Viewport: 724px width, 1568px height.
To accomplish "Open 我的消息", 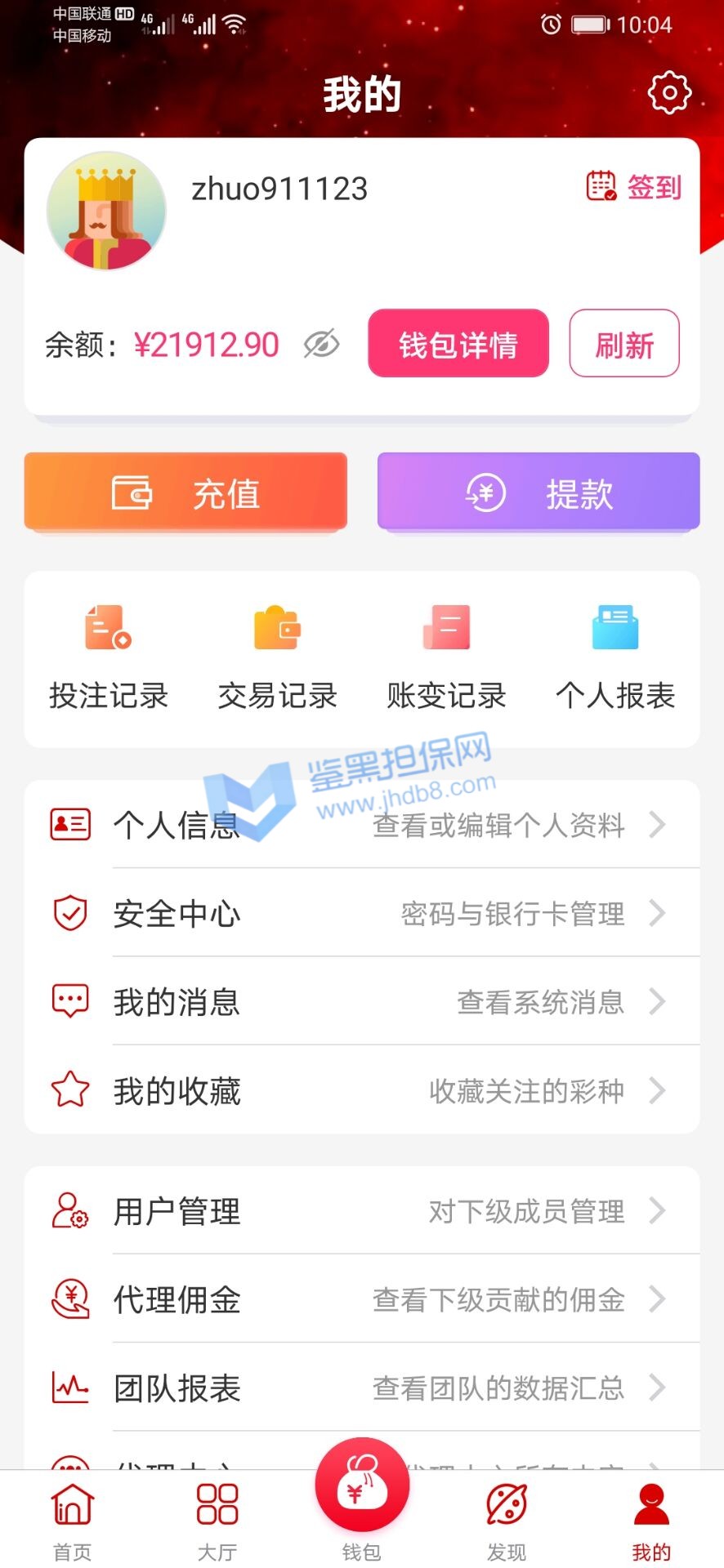I will tap(361, 1001).
